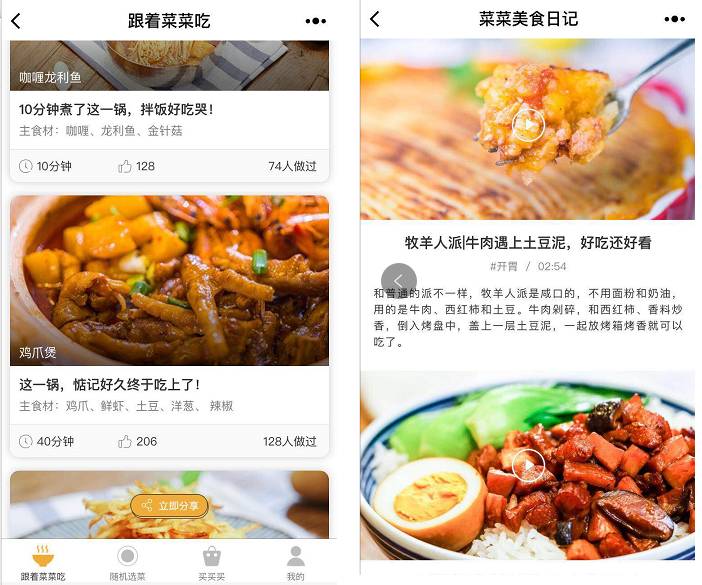702x585 pixels.
Task: Play the braised pork rice bowl video
Action: pos(528,465)
